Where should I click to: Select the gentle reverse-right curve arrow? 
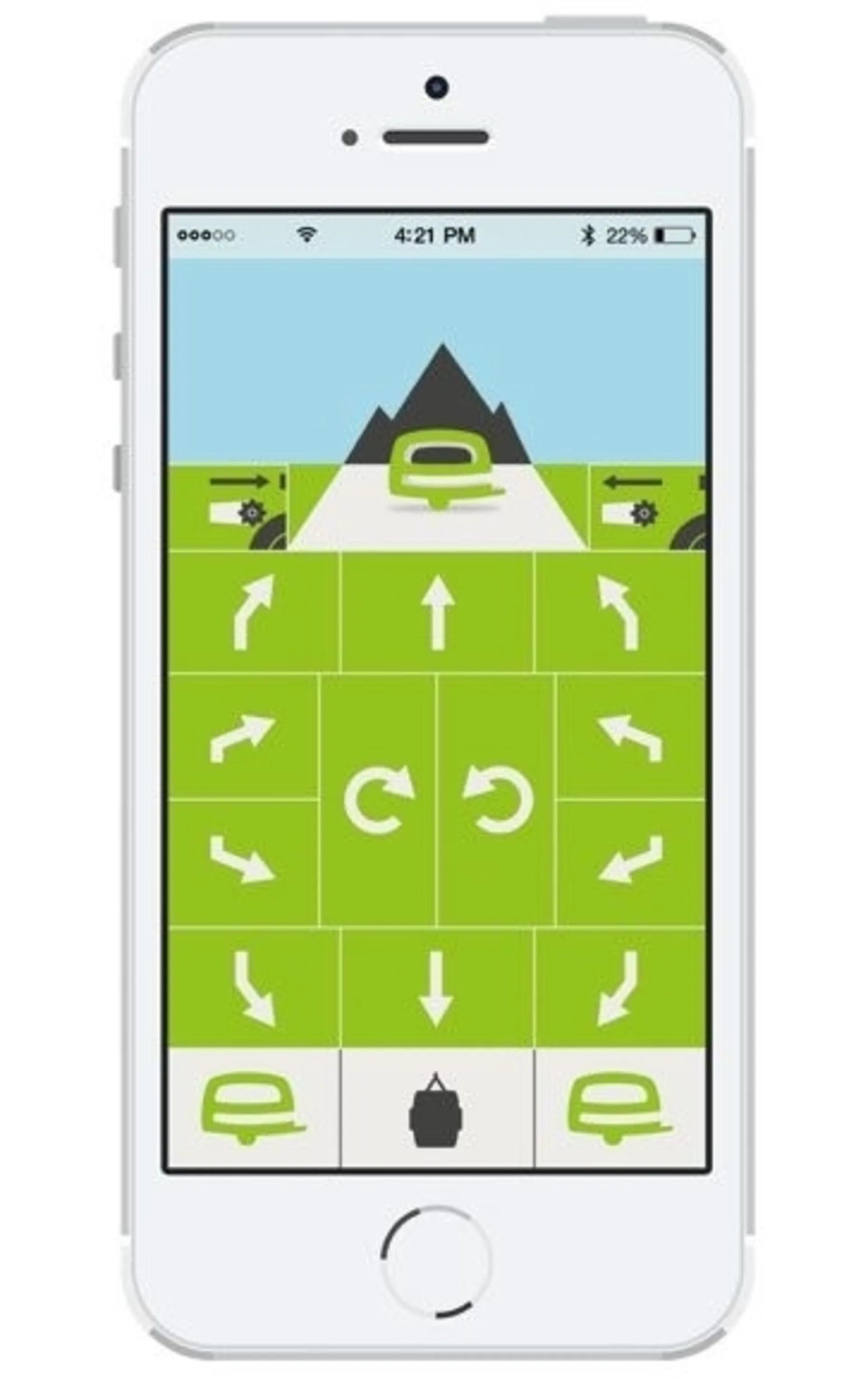pos(254,988)
